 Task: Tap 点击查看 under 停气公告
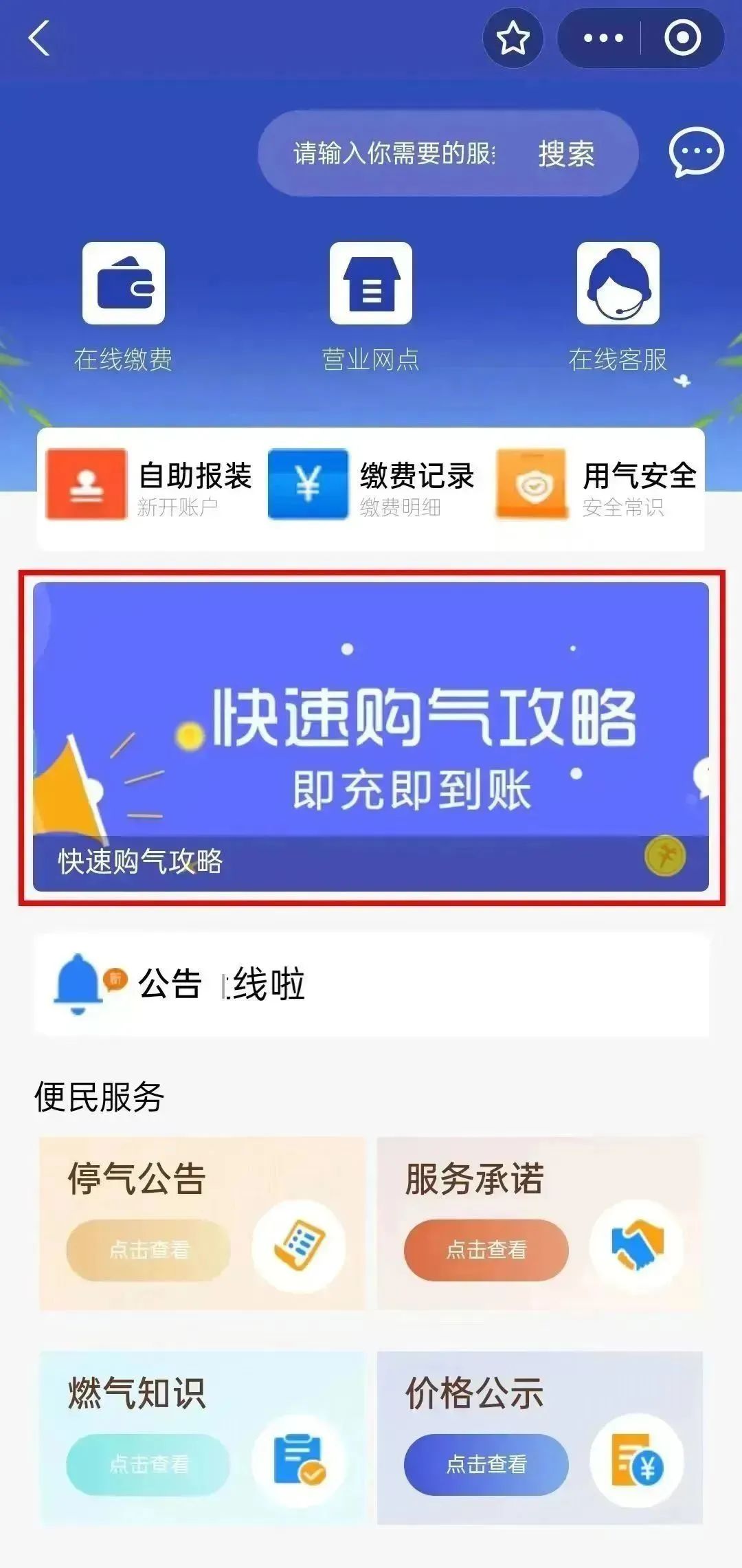point(148,1250)
